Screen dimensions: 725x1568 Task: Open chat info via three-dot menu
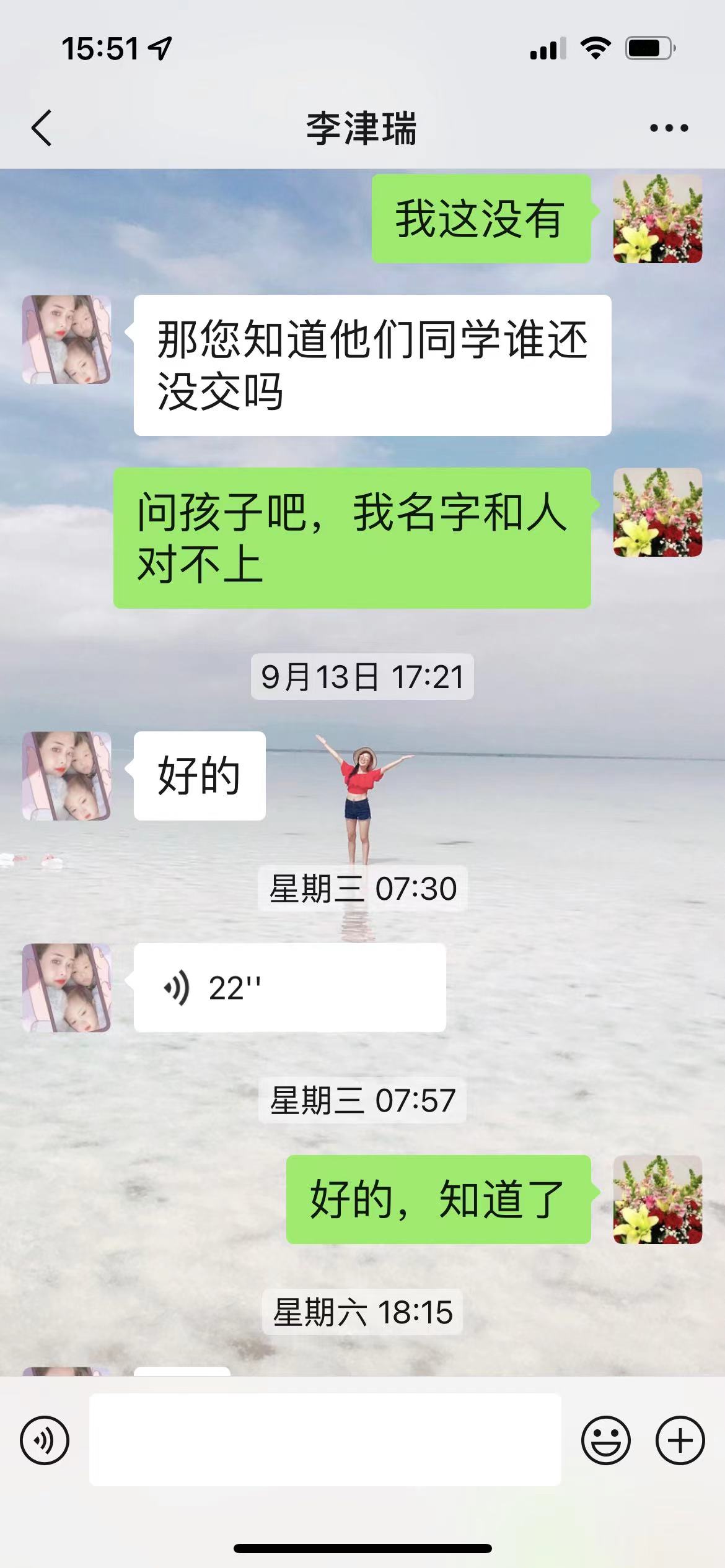click(669, 128)
